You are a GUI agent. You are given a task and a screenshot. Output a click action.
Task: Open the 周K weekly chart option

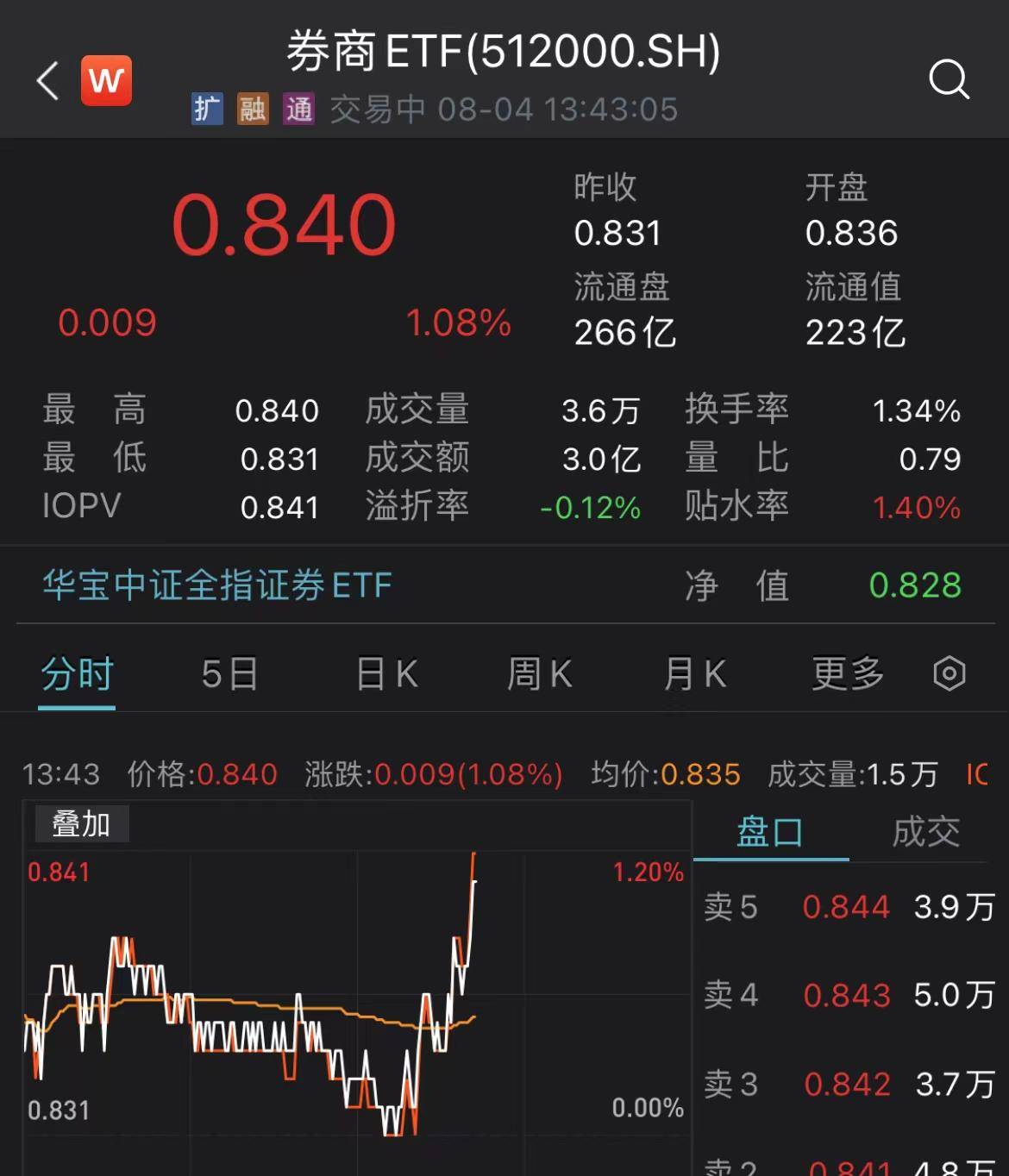(538, 675)
